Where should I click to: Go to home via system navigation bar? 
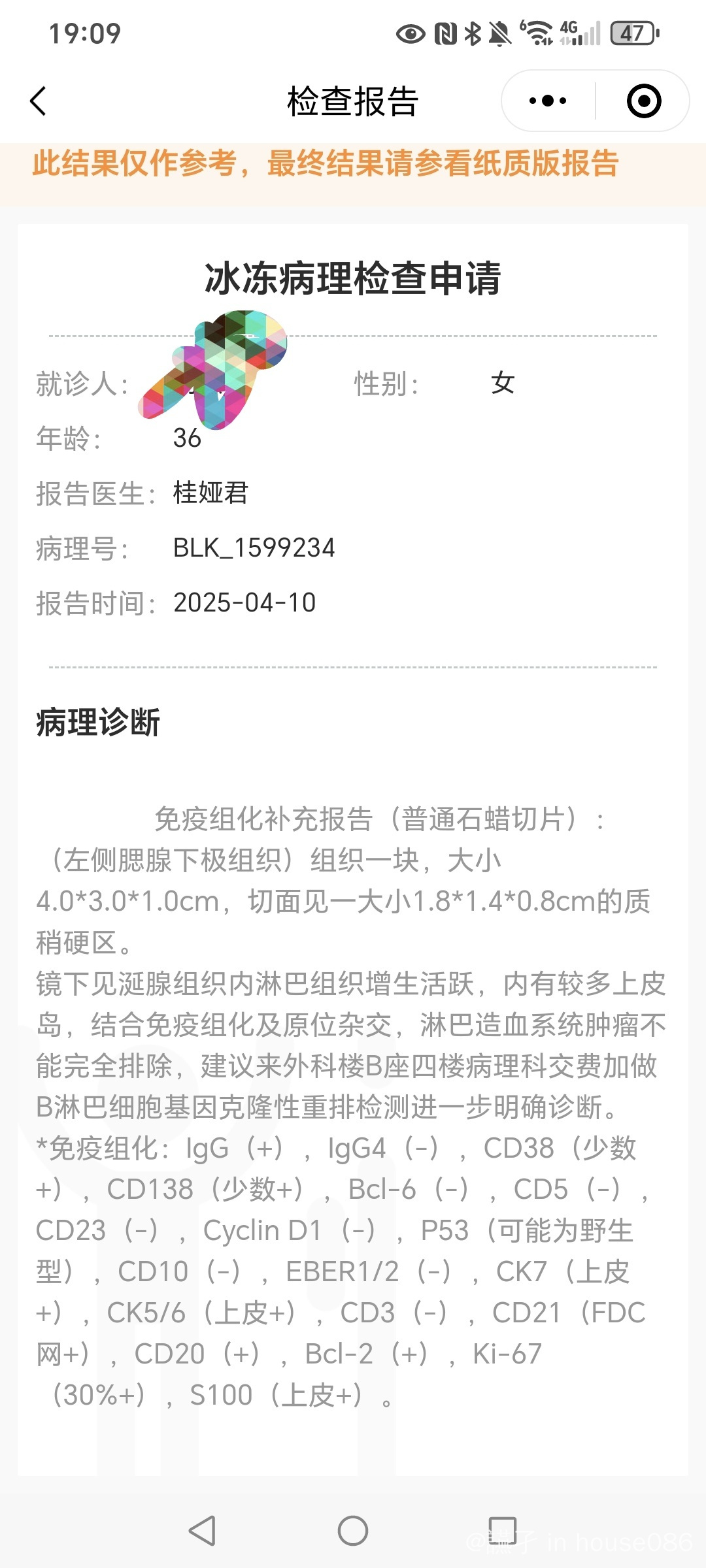(x=353, y=1531)
